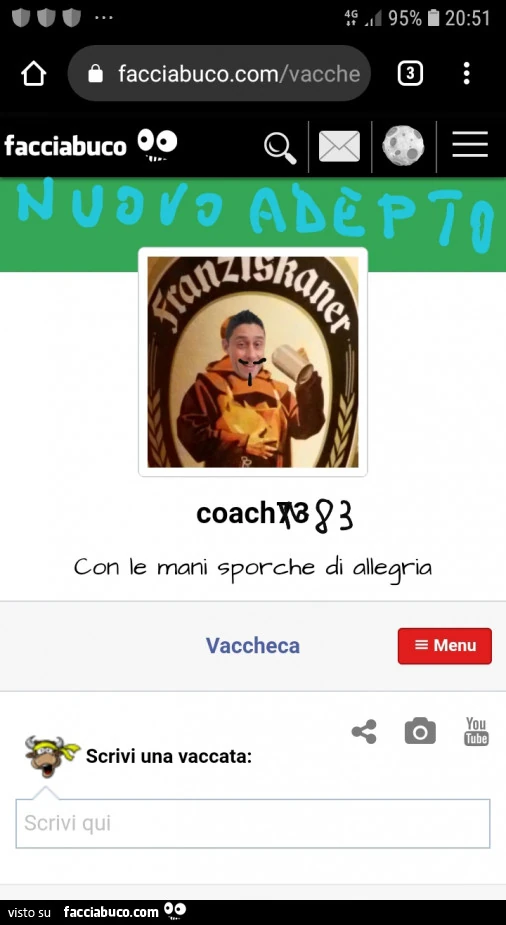The height and width of the screenshot is (925, 506).
Task: Open the red Menu button
Action: (445, 645)
